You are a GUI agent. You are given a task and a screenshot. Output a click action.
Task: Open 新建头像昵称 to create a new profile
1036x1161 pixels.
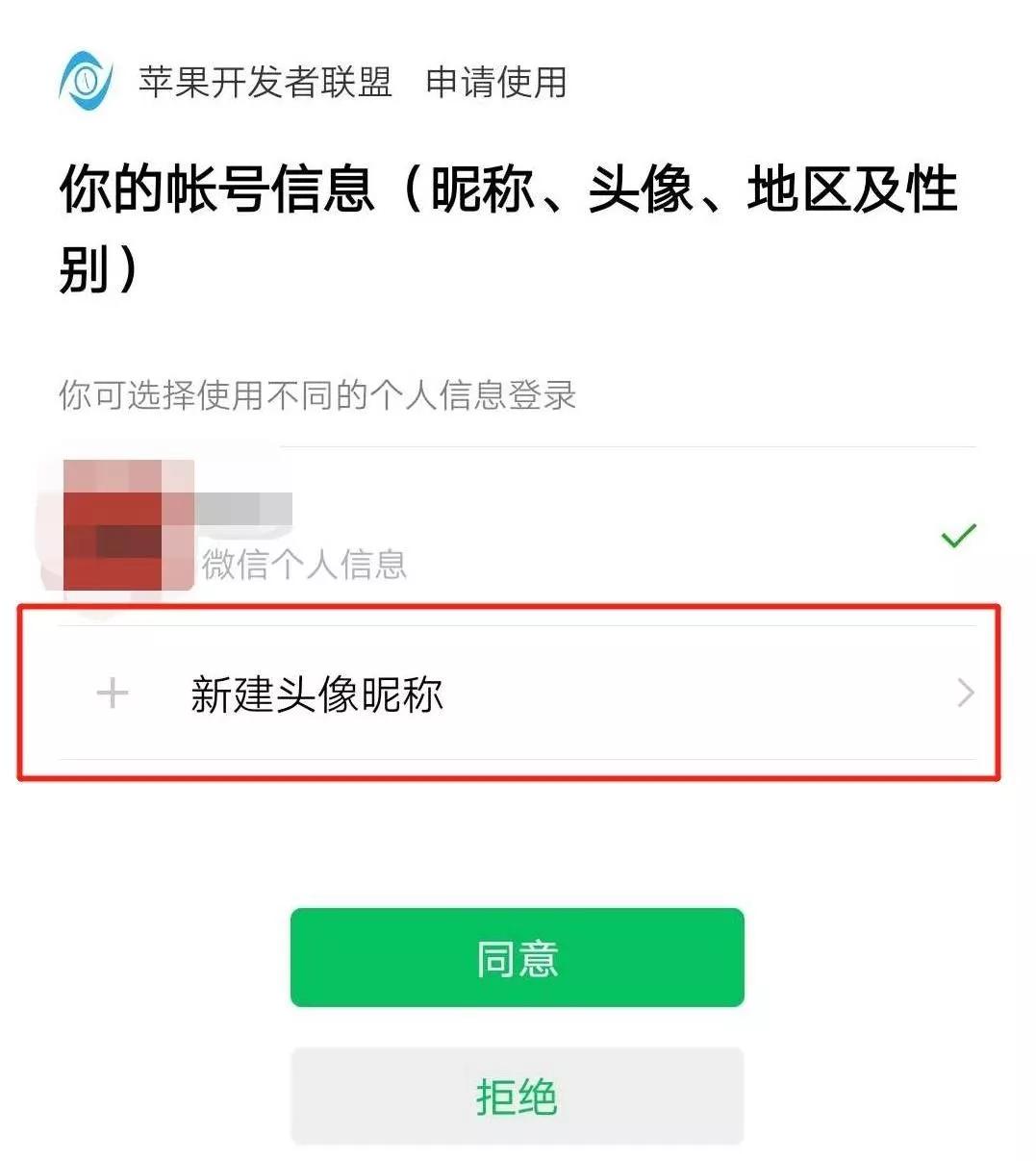pos(517,694)
